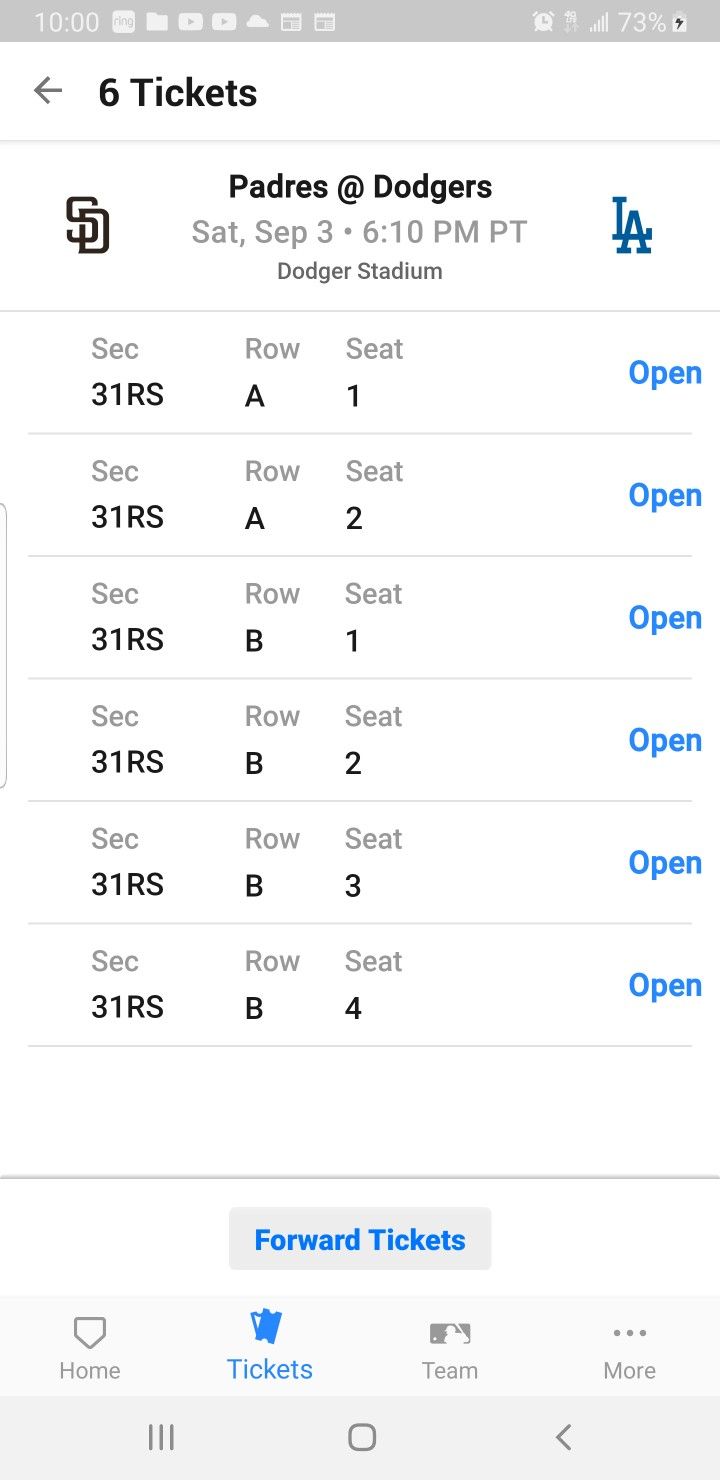Tap the back arrow near 6 Tickets
Screen dimensions: 720x1480
coord(47,90)
